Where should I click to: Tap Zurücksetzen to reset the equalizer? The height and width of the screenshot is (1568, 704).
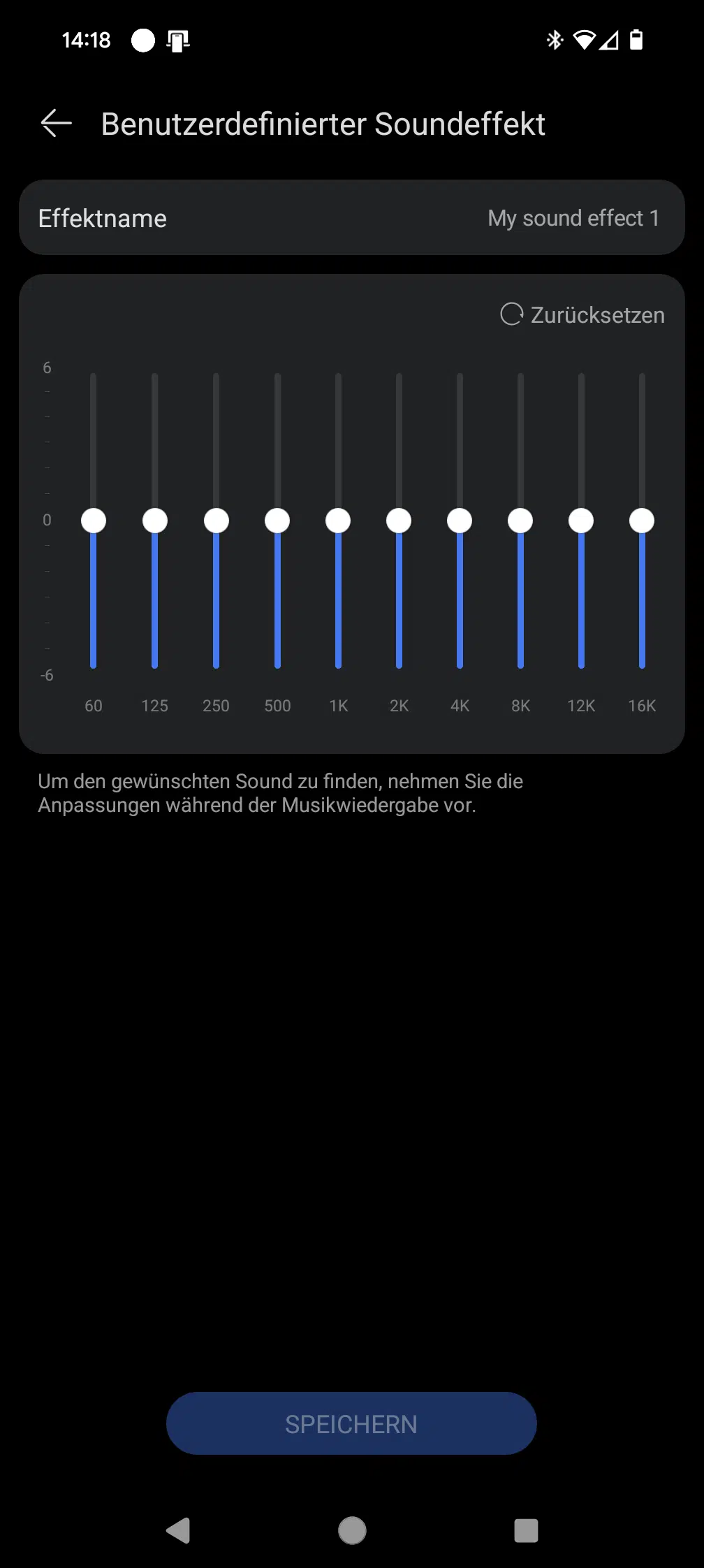tap(582, 314)
